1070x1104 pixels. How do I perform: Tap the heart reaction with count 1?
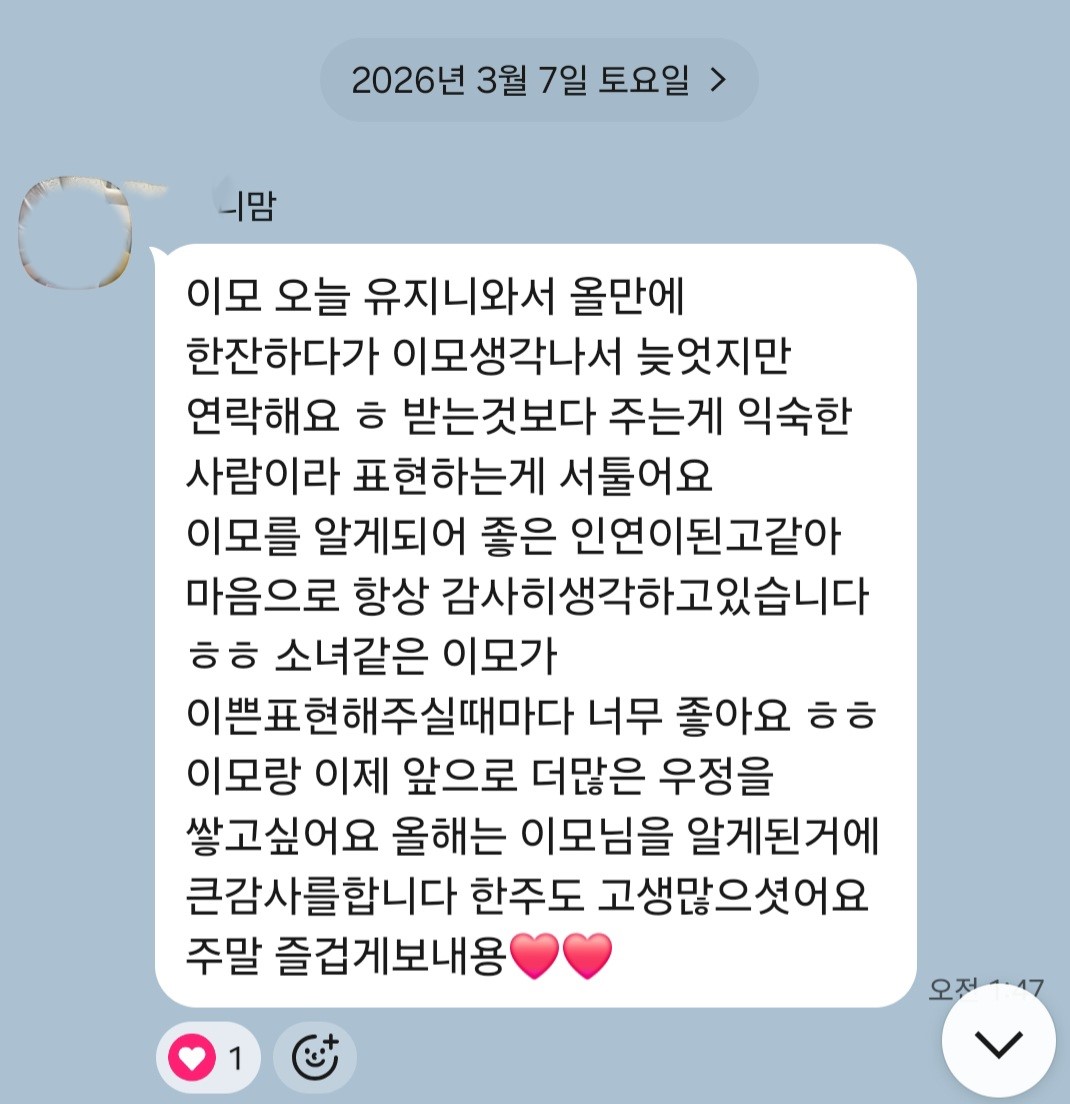(x=208, y=1058)
